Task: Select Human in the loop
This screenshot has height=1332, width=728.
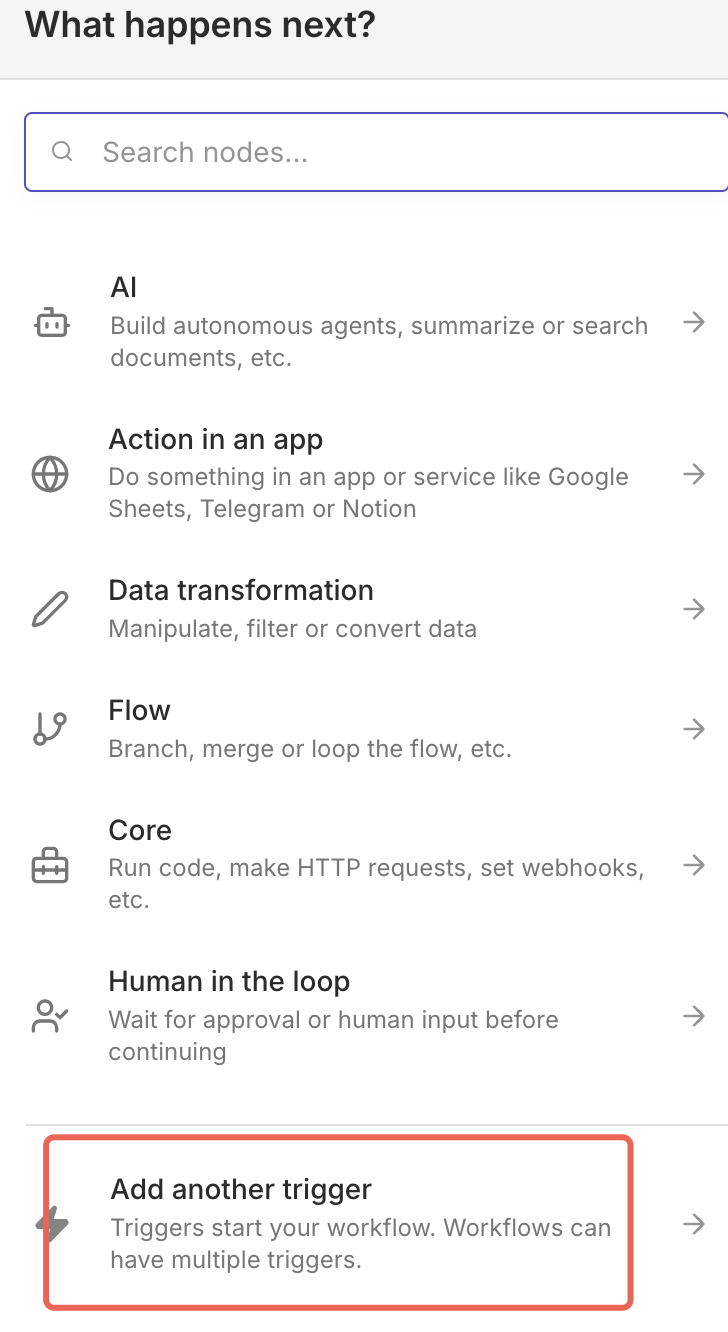Action: point(368,1017)
